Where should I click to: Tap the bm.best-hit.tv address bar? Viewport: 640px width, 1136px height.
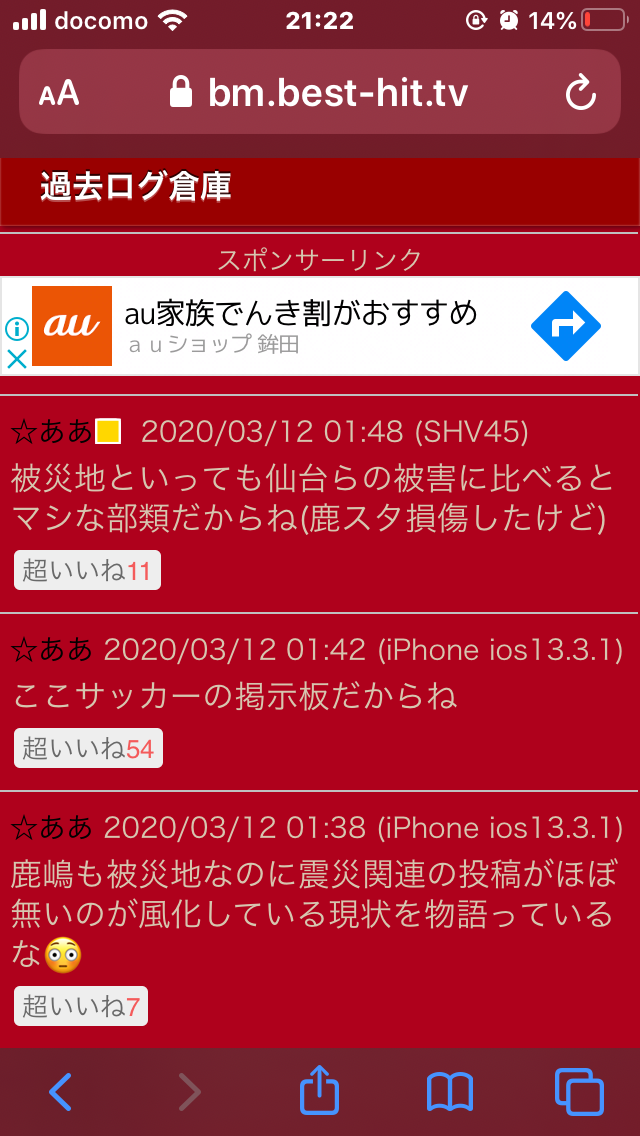[320, 92]
